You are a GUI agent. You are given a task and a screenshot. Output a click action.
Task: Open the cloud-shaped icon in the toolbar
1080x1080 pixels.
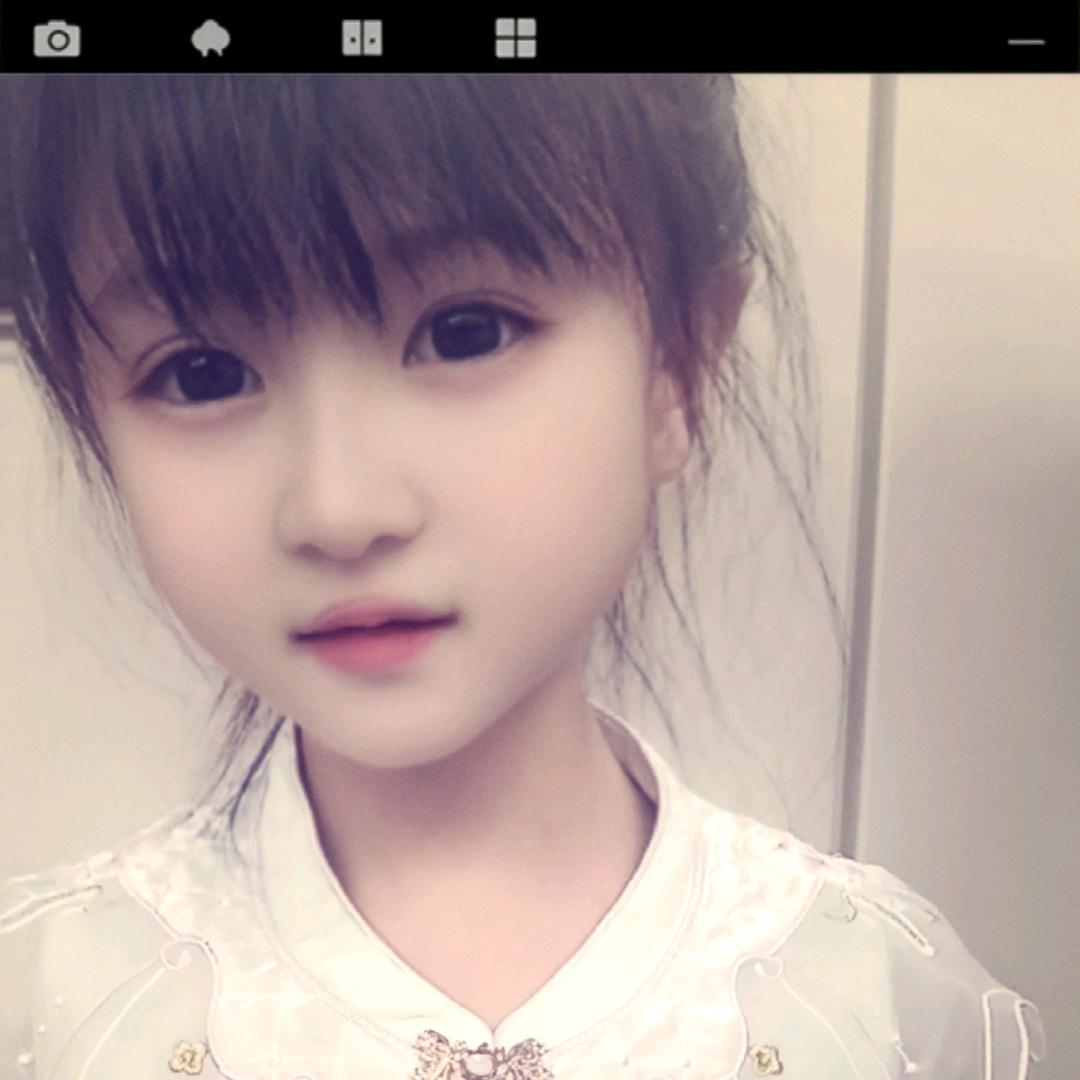tap(211, 39)
